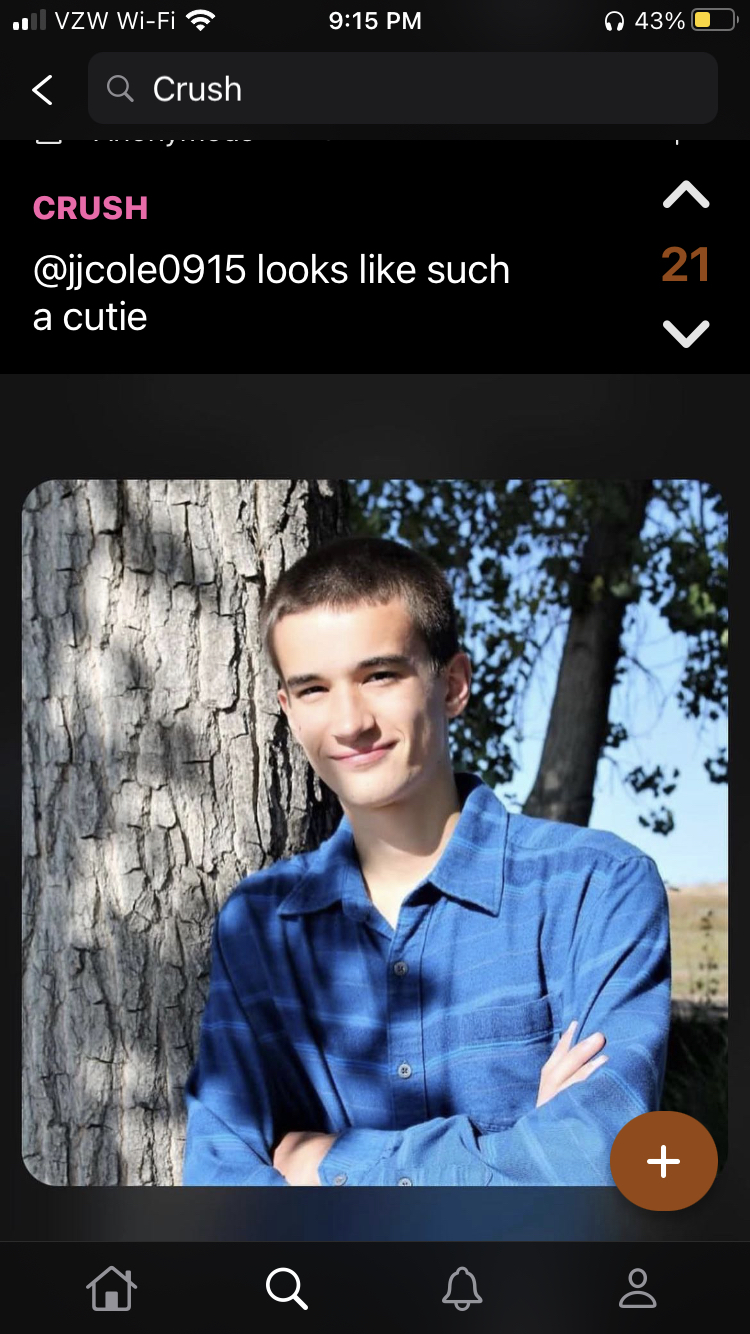The height and width of the screenshot is (1334, 750).
Task: Open the notifications bell tab
Action: tap(462, 1288)
